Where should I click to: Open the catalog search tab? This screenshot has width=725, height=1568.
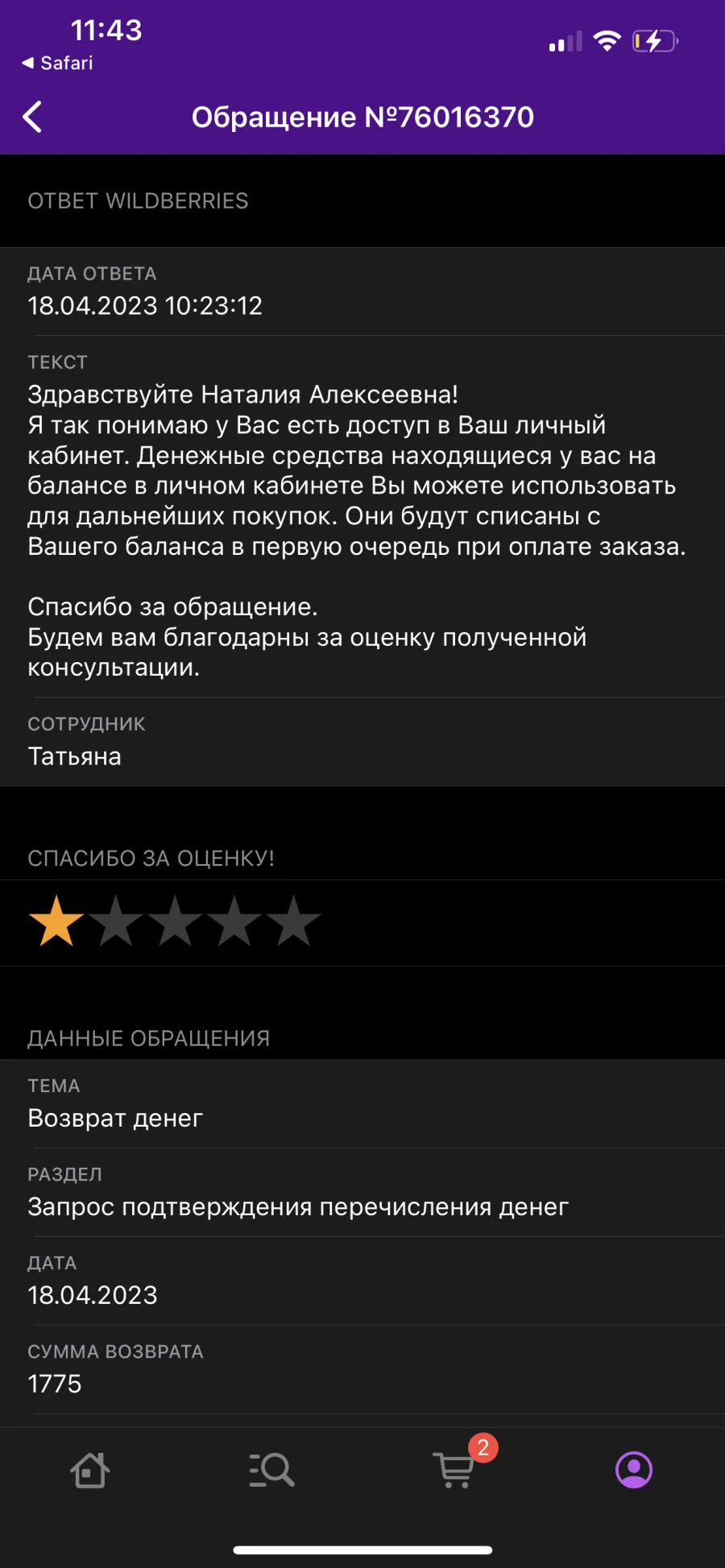tap(271, 1470)
